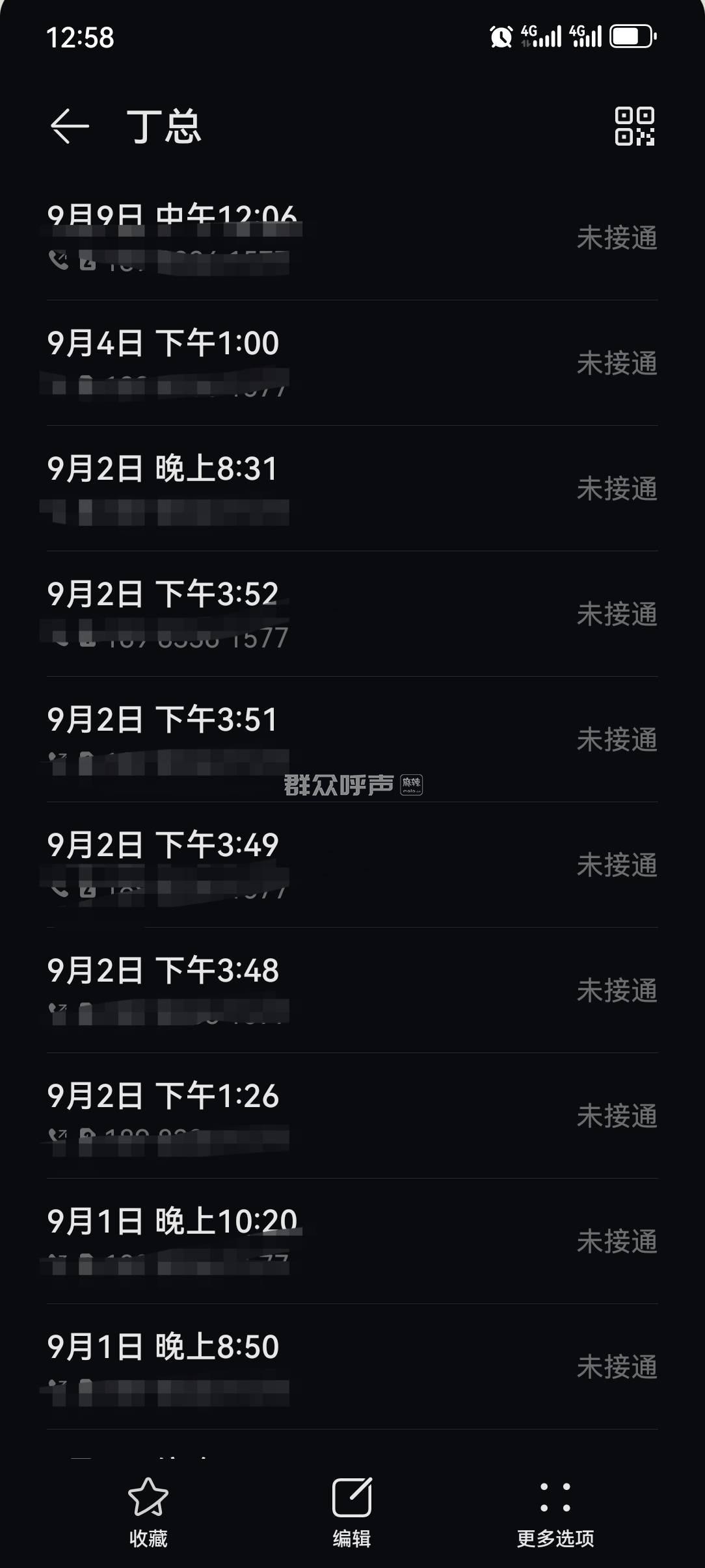
Task: Select the call record from 9月9日 中午12:06
Action: click(351, 237)
